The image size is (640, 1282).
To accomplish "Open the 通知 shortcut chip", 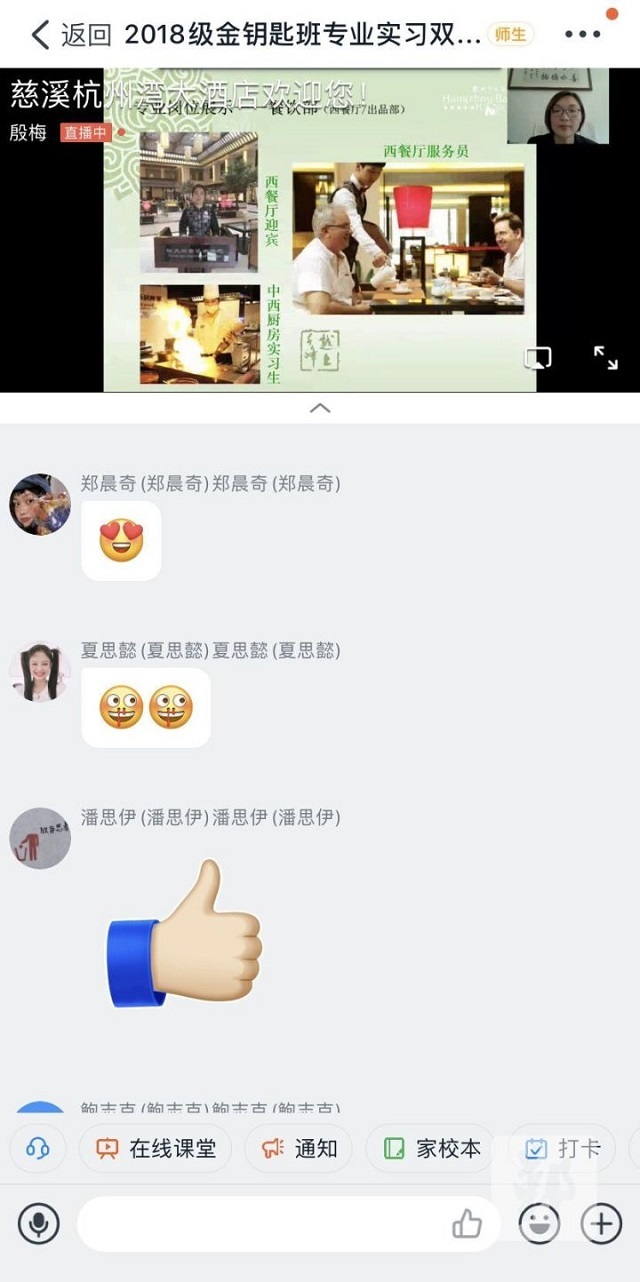I will 298,1148.
